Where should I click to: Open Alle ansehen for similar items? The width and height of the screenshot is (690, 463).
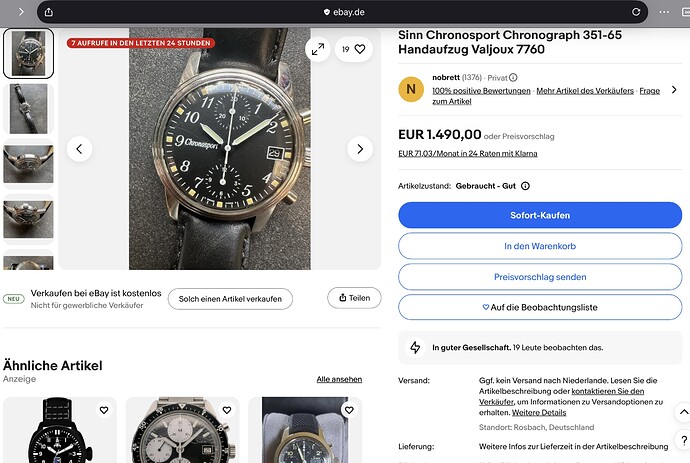pos(339,380)
